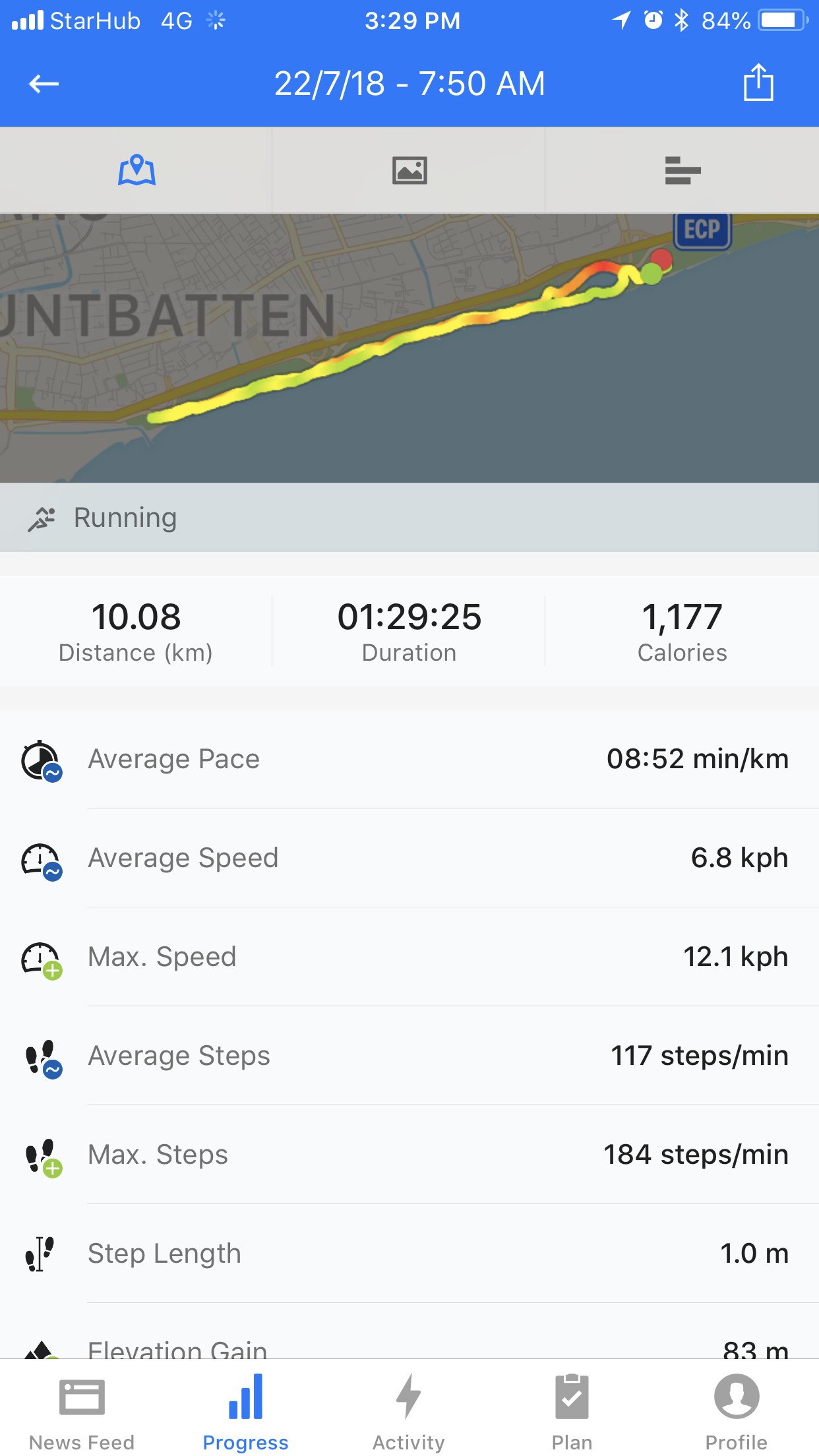The width and height of the screenshot is (819, 1456).
Task: Open the running route map
Action: pos(409,348)
